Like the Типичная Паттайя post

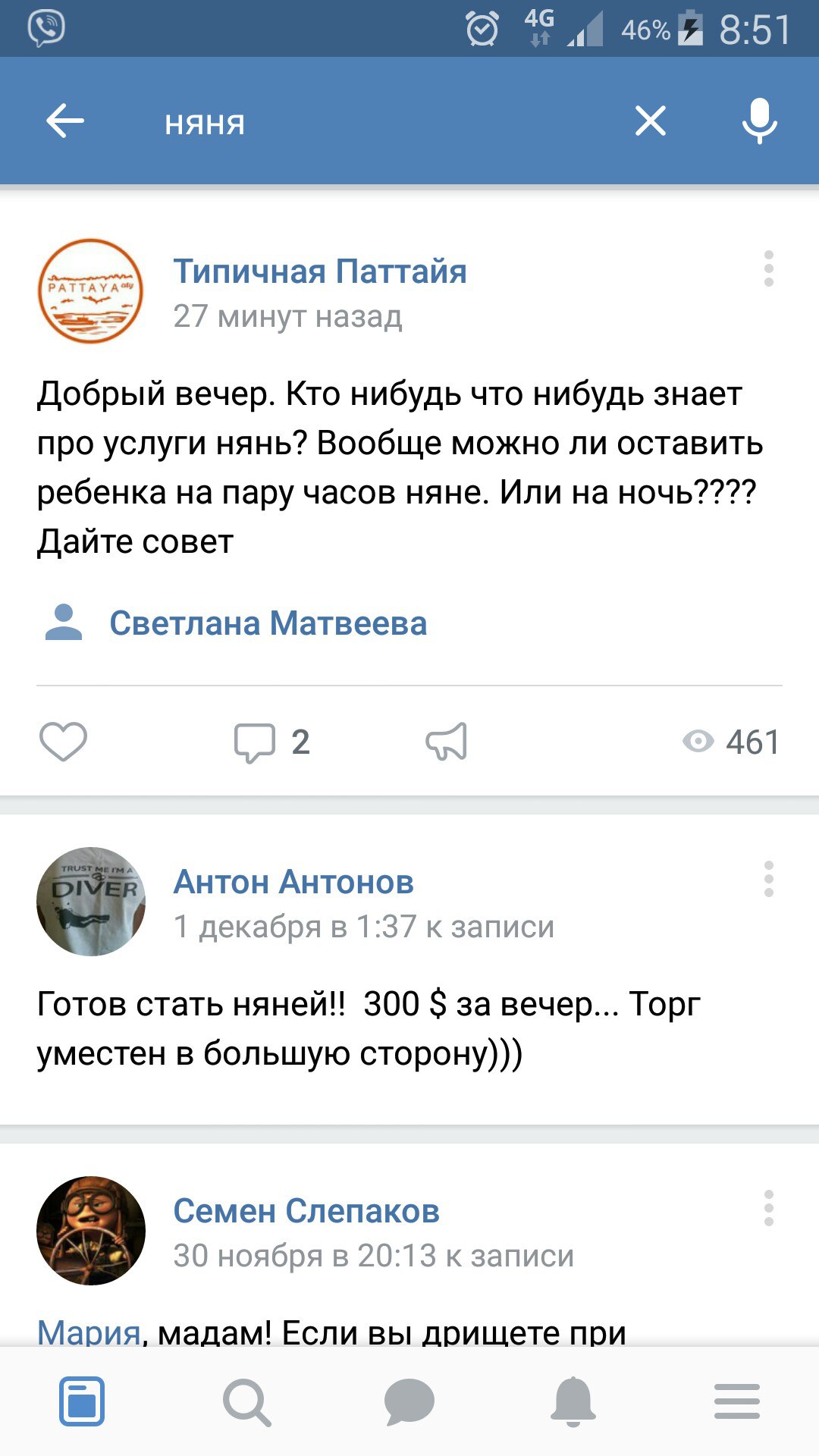coord(63,742)
